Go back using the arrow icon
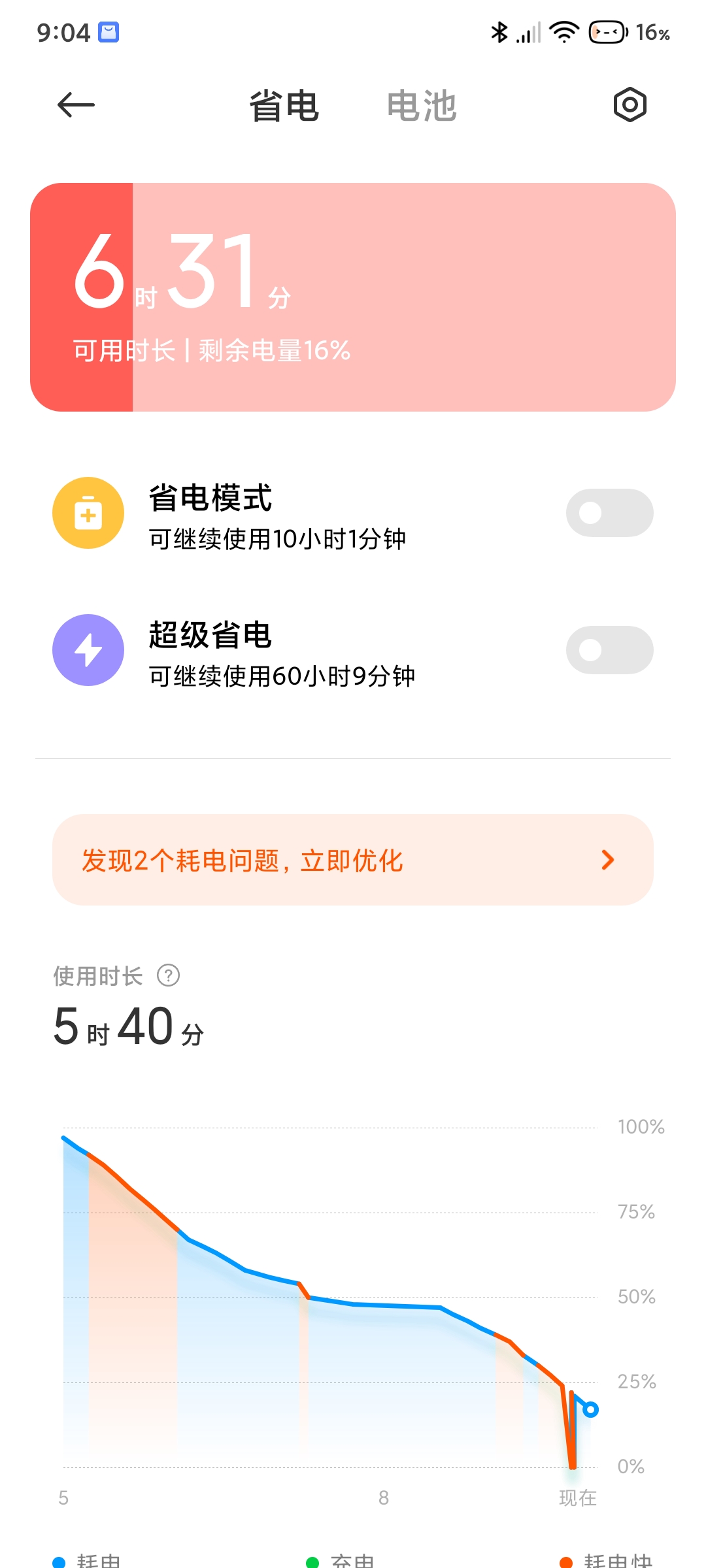The height and width of the screenshot is (1568, 706). (x=76, y=105)
